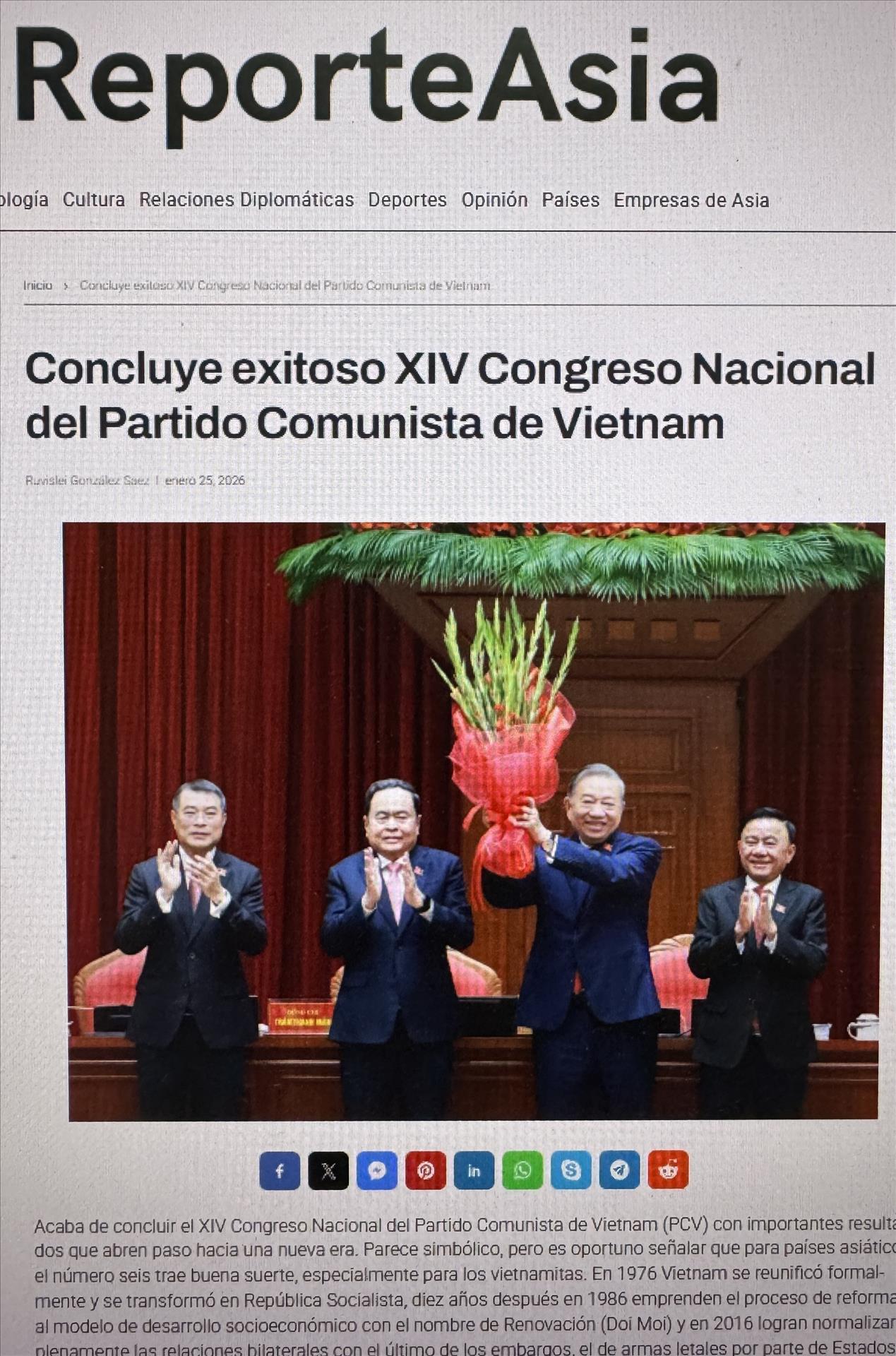
Task: Share the article via Skype
Action: coord(571,1170)
